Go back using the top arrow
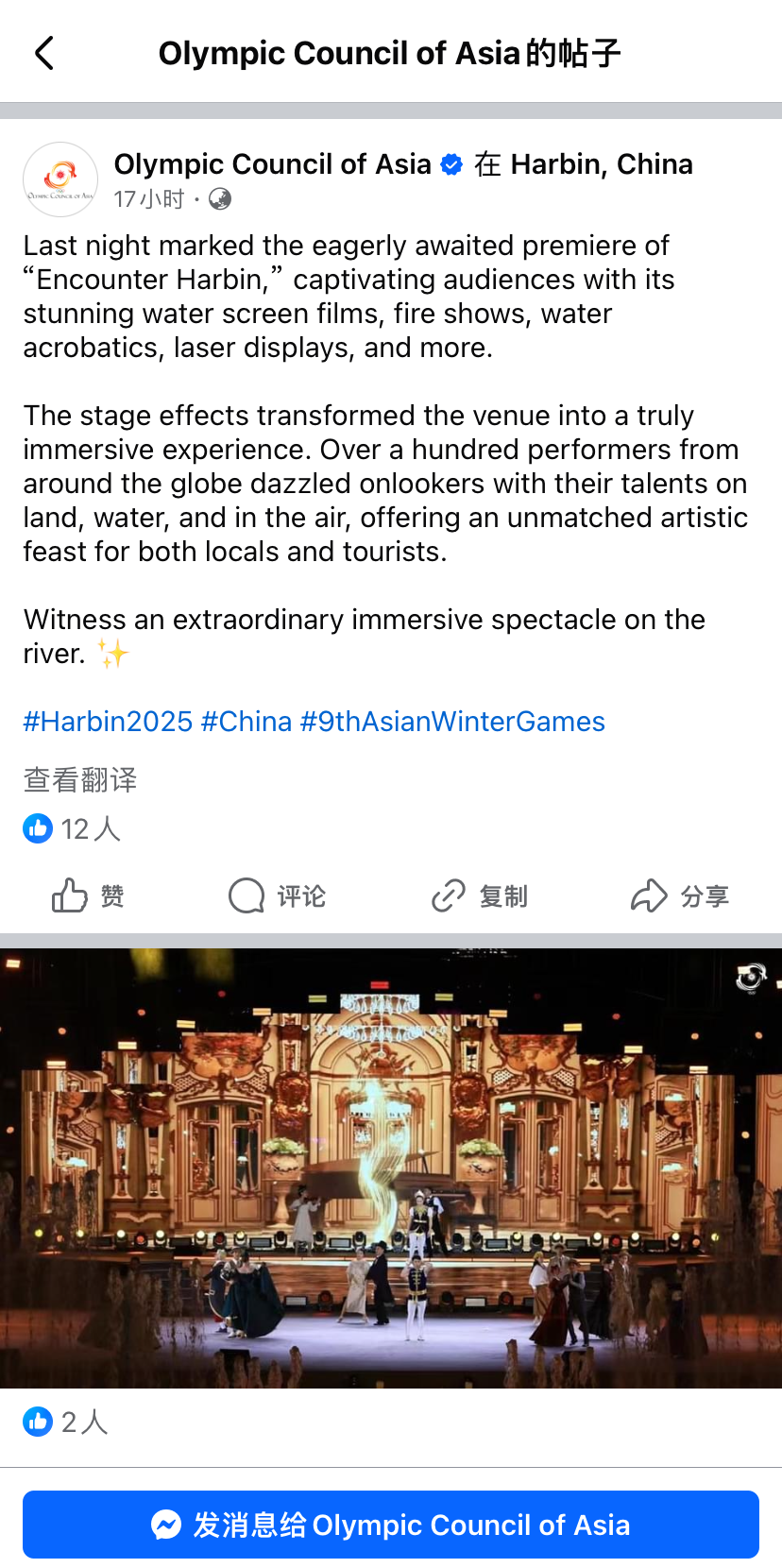The height and width of the screenshot is (1568, 782). tap(44, 54)
